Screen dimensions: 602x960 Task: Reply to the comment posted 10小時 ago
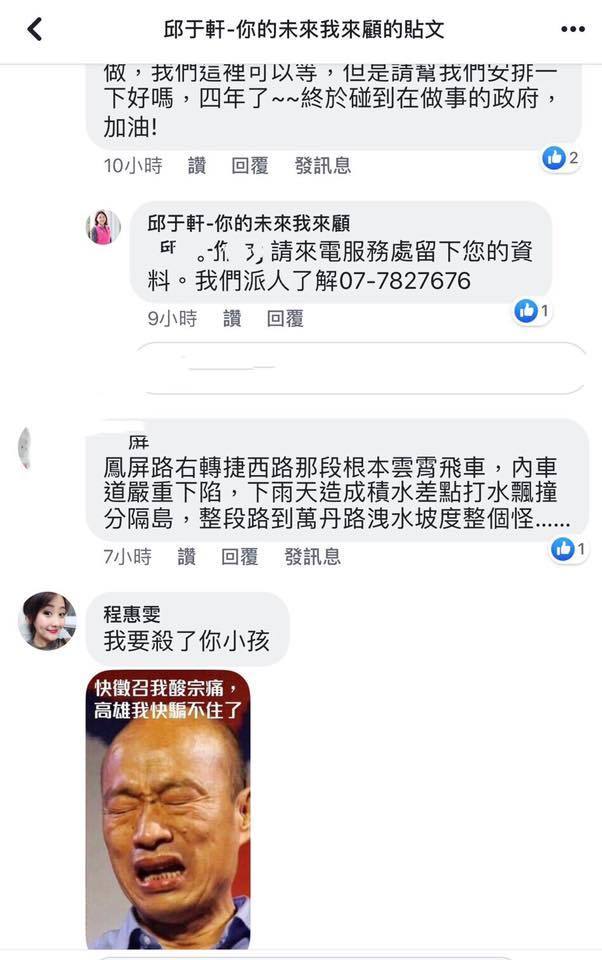(x=249, y=166)
